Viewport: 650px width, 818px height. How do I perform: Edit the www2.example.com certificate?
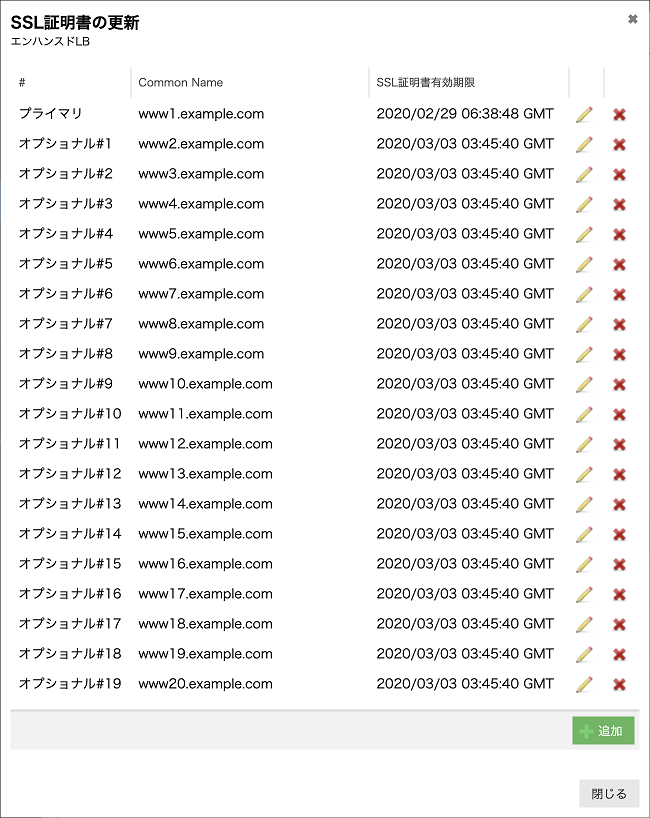pos(584,144)
